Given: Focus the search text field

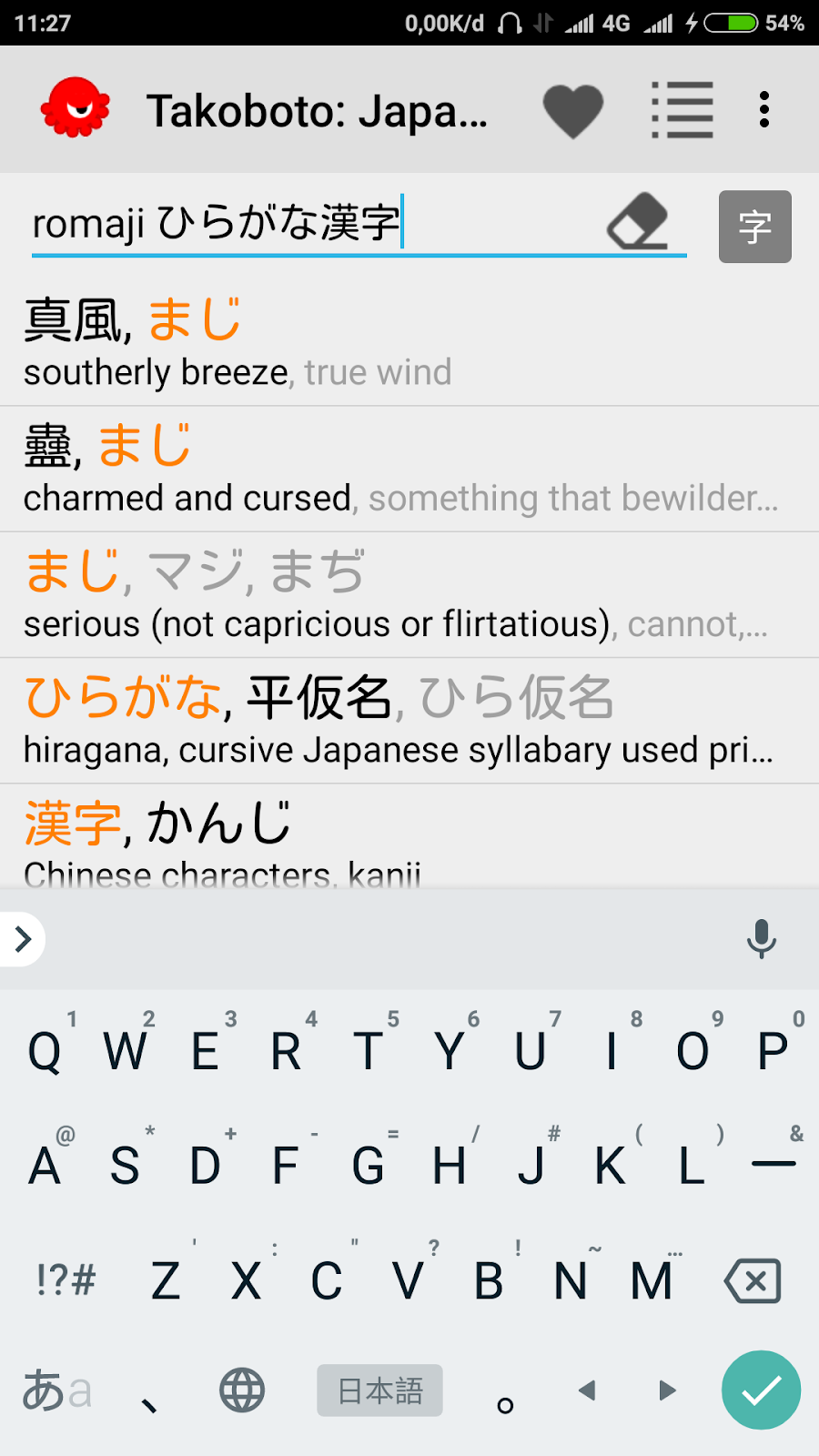Looking at the screenshot, I should pyautogui.click(x=309, y=224).
